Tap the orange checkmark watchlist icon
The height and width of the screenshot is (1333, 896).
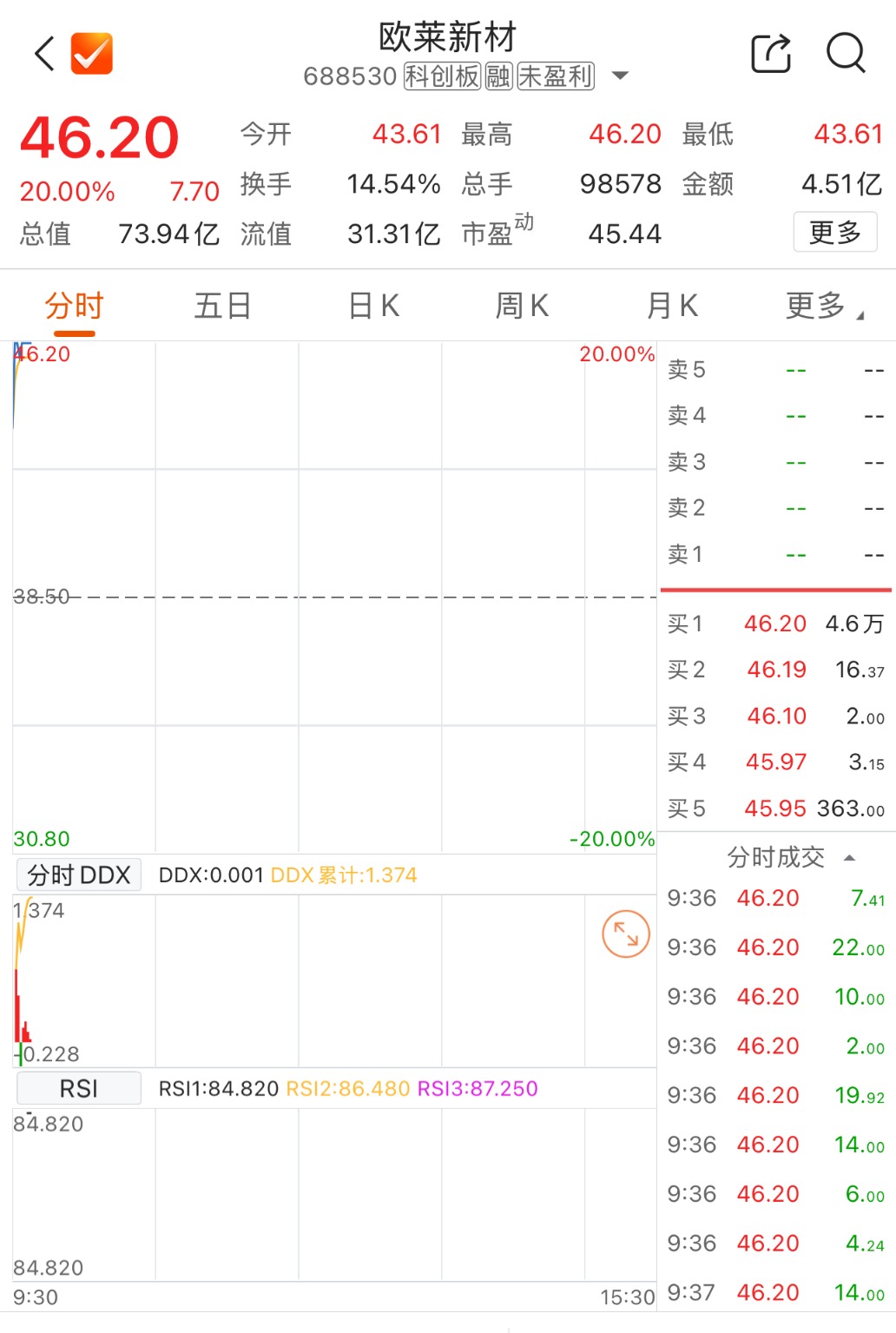point(92,54)
